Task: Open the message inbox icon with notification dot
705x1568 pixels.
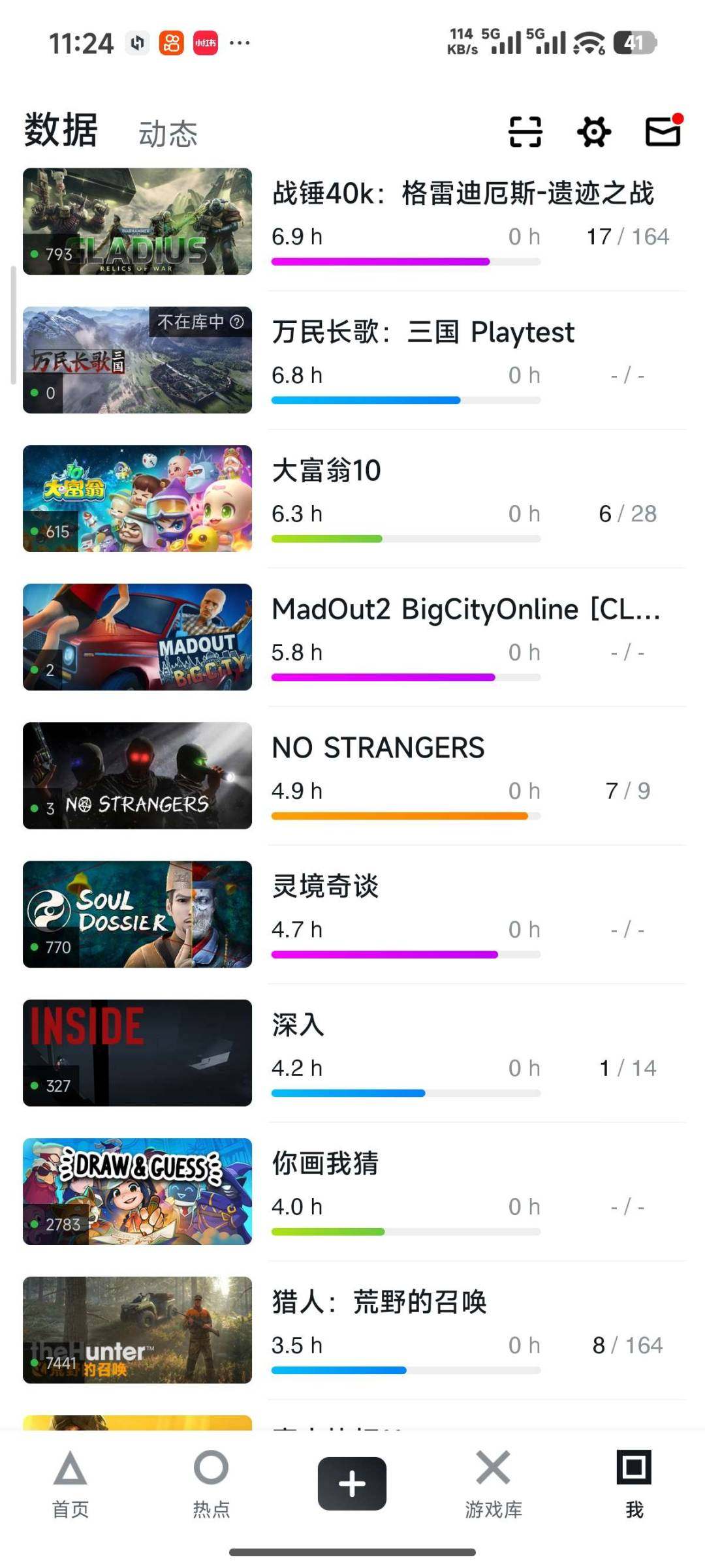Action: point(663,132)
